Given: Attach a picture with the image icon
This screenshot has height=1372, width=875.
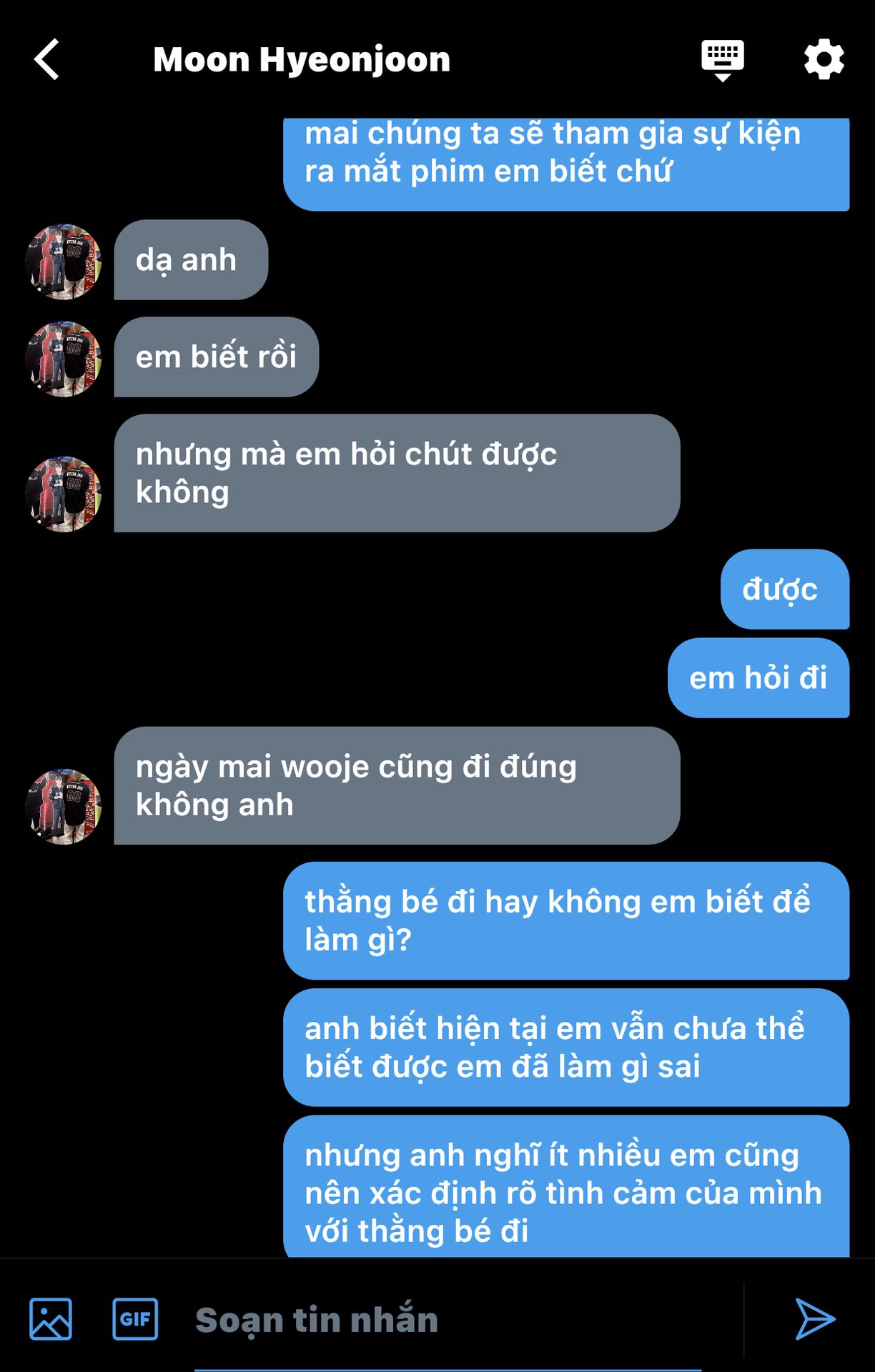Looking at the screenshot, I should click(x=51, y=1318).
